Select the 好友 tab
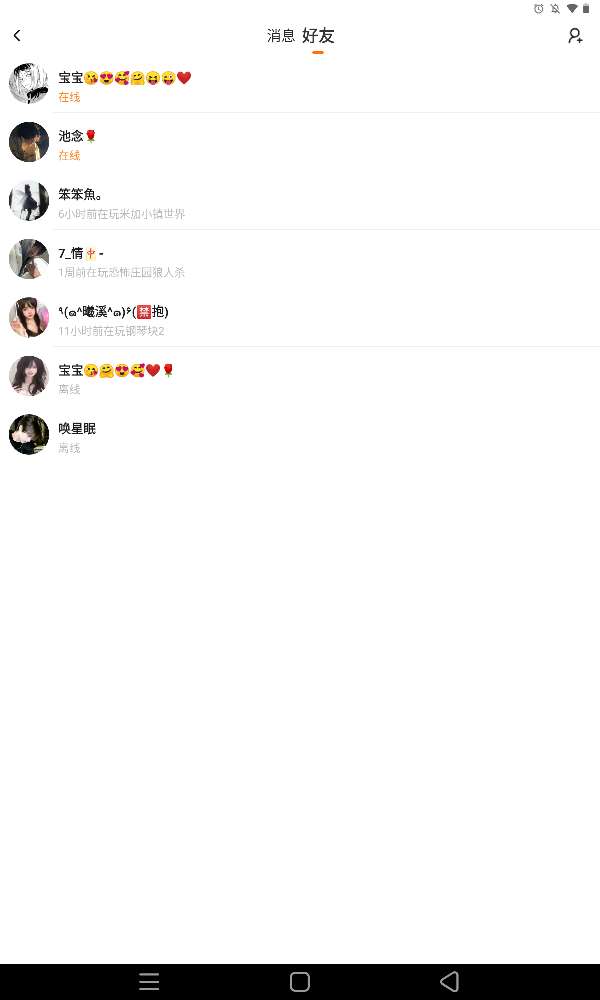 coord(318,36)
